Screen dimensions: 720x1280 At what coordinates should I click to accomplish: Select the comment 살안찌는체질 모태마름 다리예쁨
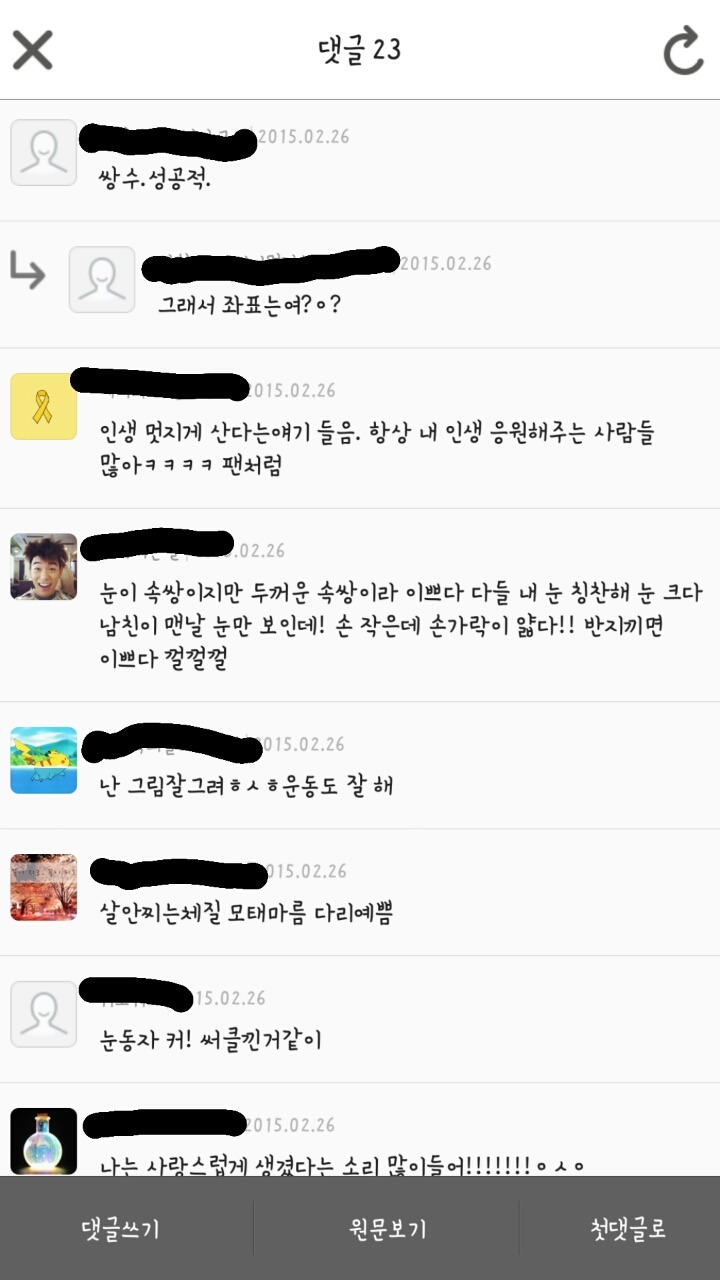246,913
